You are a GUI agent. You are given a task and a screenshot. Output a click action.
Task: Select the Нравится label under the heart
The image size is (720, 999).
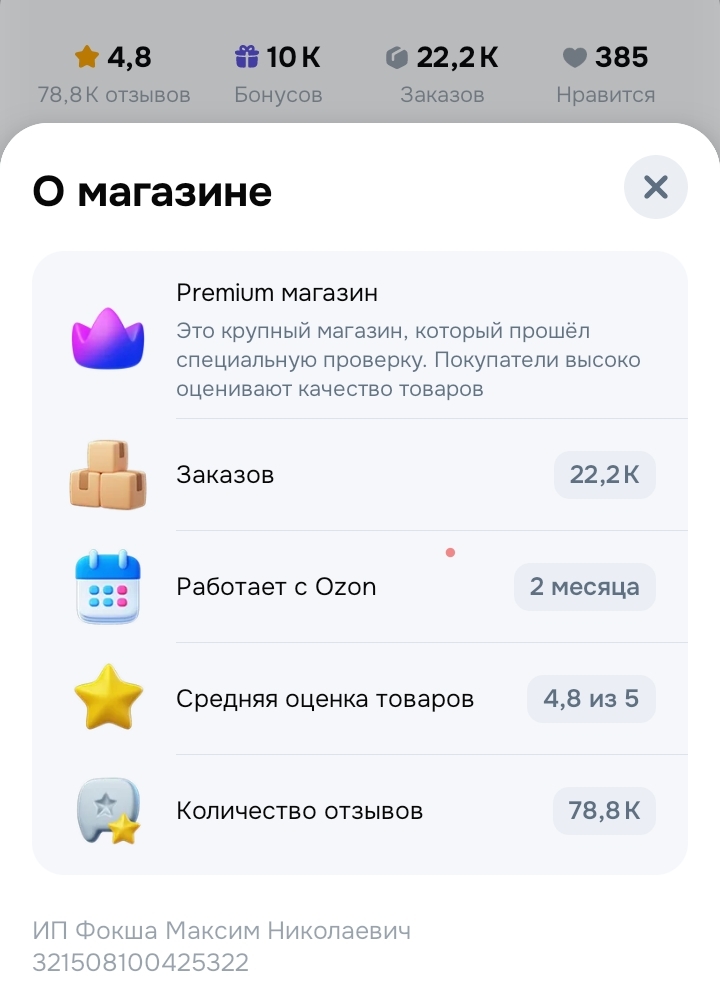pos(605,95)
